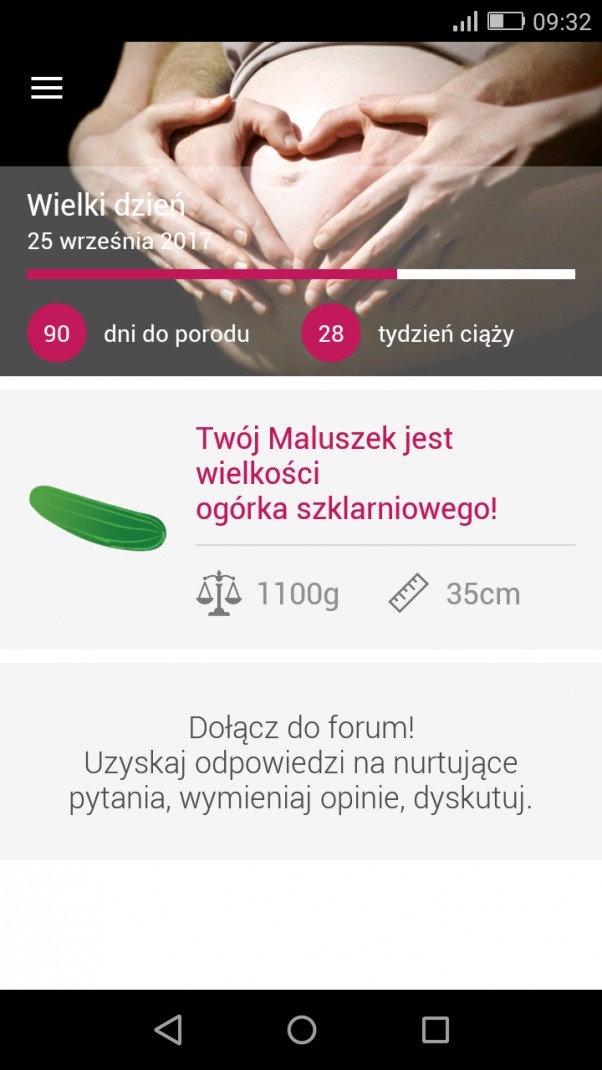Open the cucumber-size baby info card

pyautogui.click(x=300, y=519)
